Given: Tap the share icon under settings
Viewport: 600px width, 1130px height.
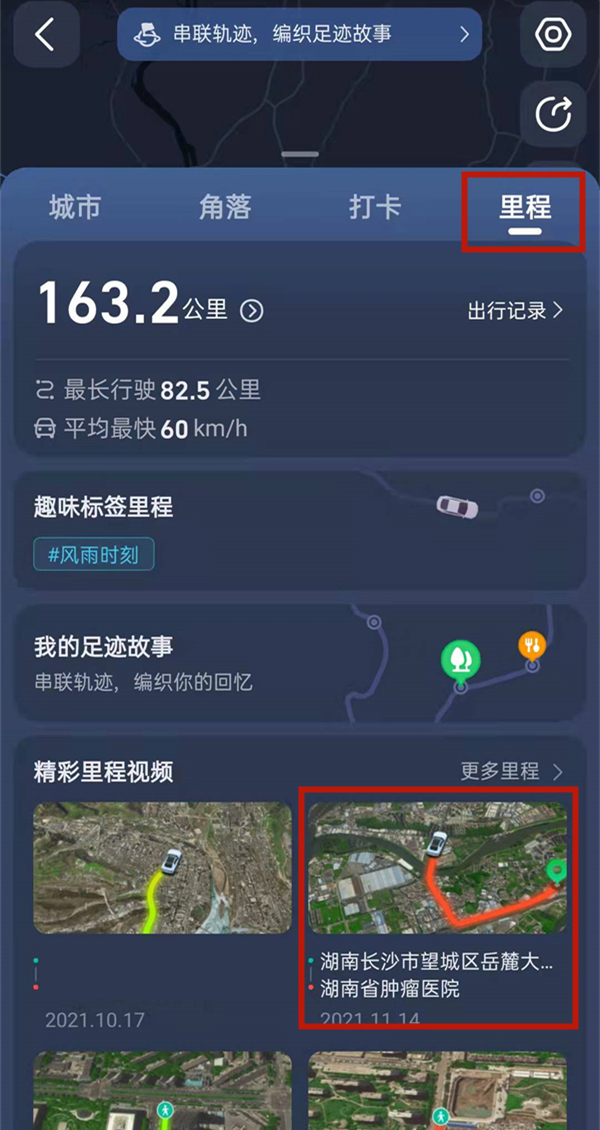Looking at the screenshot, I should click(x=553, y=114).
